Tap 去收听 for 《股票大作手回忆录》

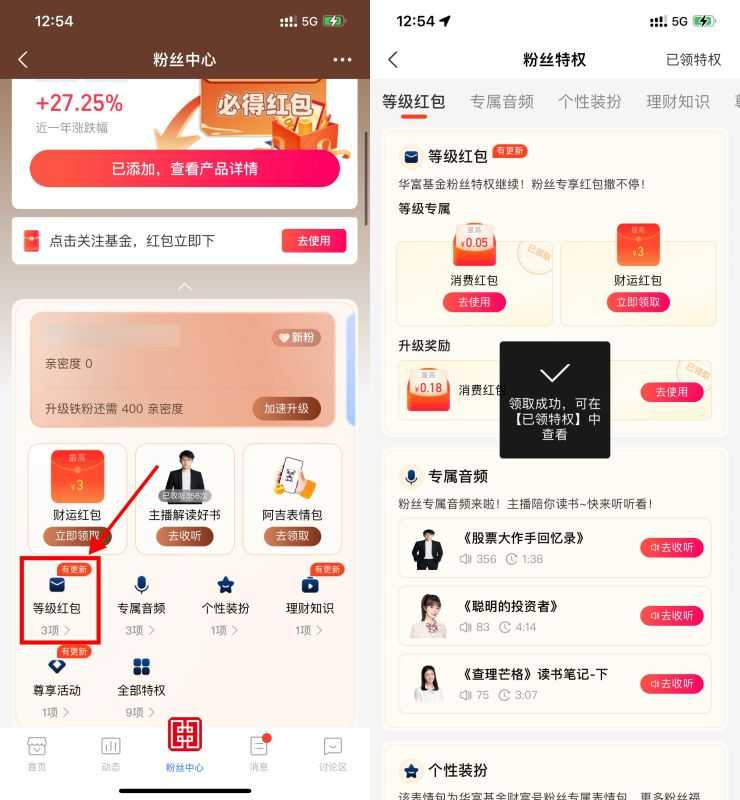click(x=671, y=548)
